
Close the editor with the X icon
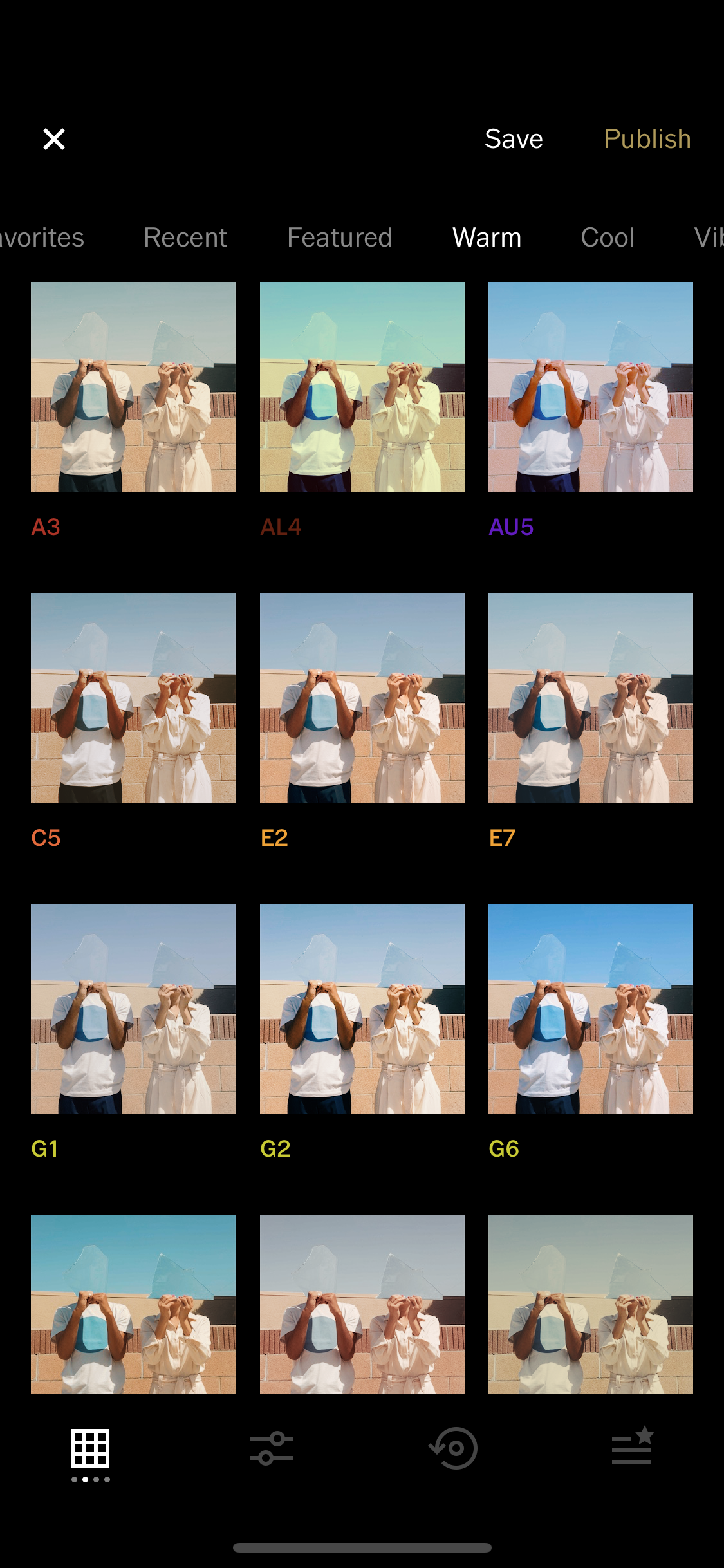coord(54,139)
